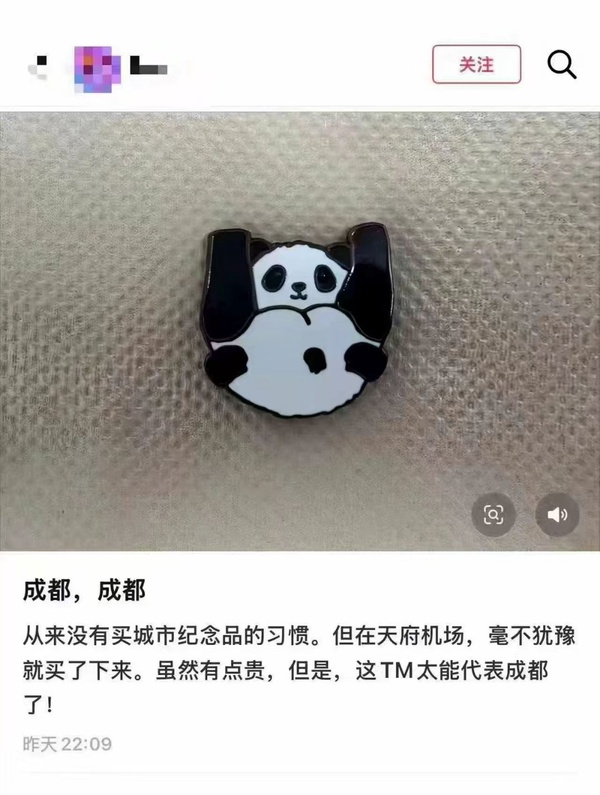600x795 pixels.
Task: Tap the 关注 follow button
Action: point(477,64)
